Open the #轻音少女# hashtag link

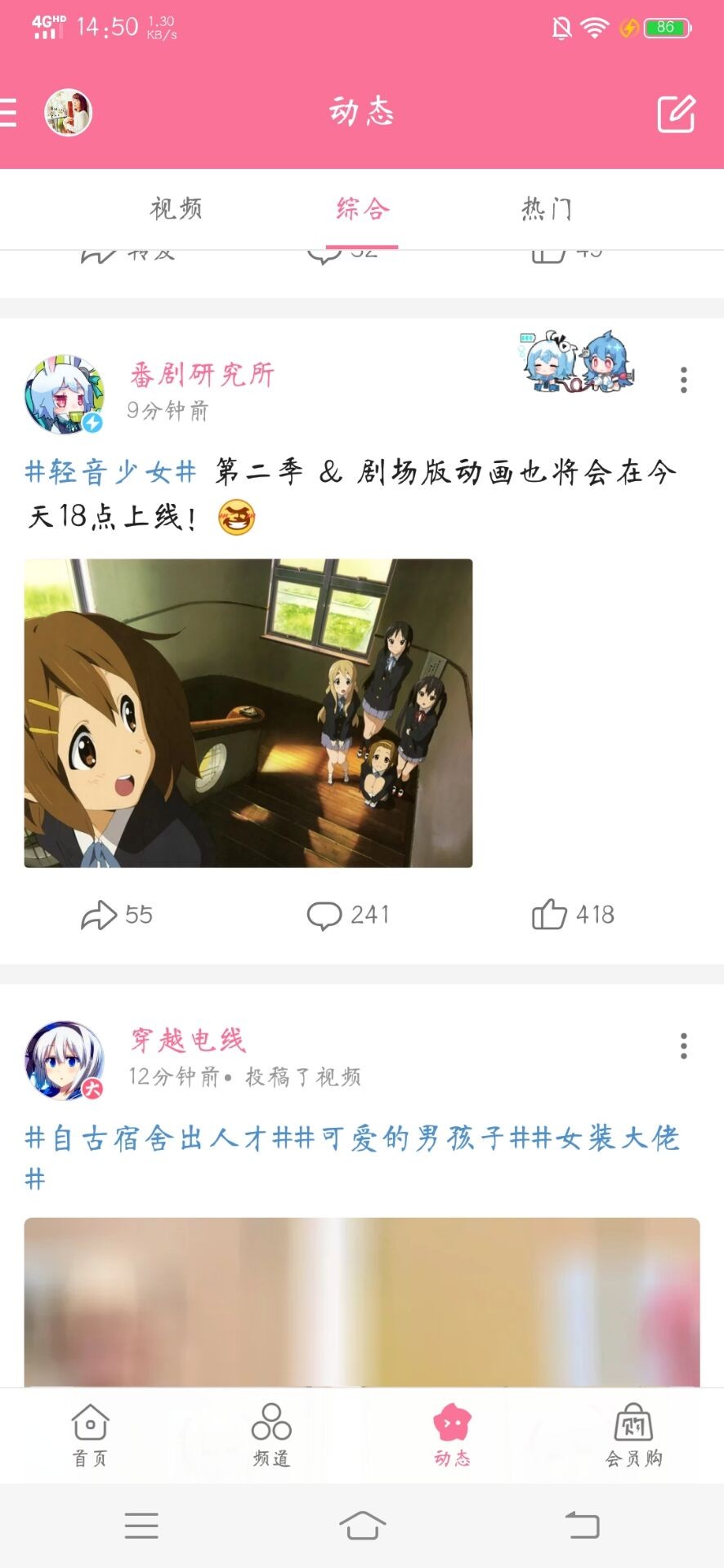(110, 472)
